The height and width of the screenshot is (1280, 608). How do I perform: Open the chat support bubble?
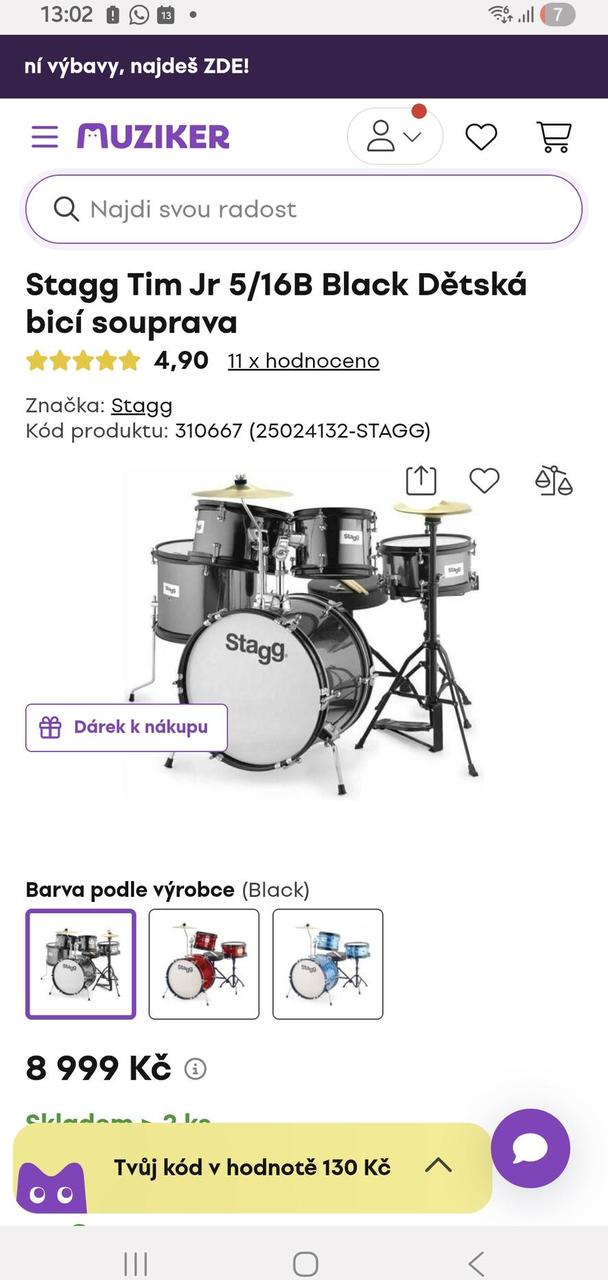point(530,1148)
